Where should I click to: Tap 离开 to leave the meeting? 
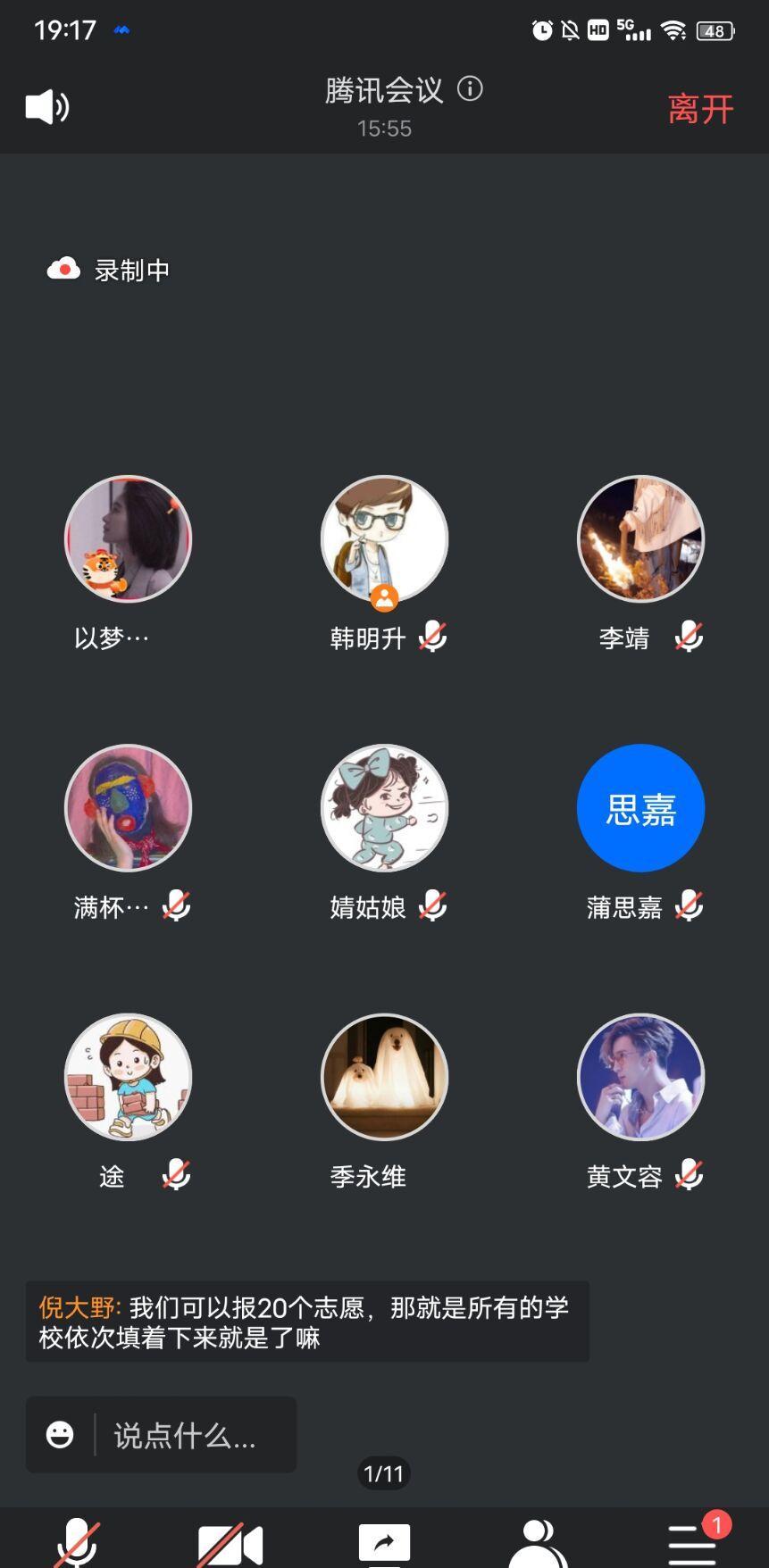(x=700, y=109)
